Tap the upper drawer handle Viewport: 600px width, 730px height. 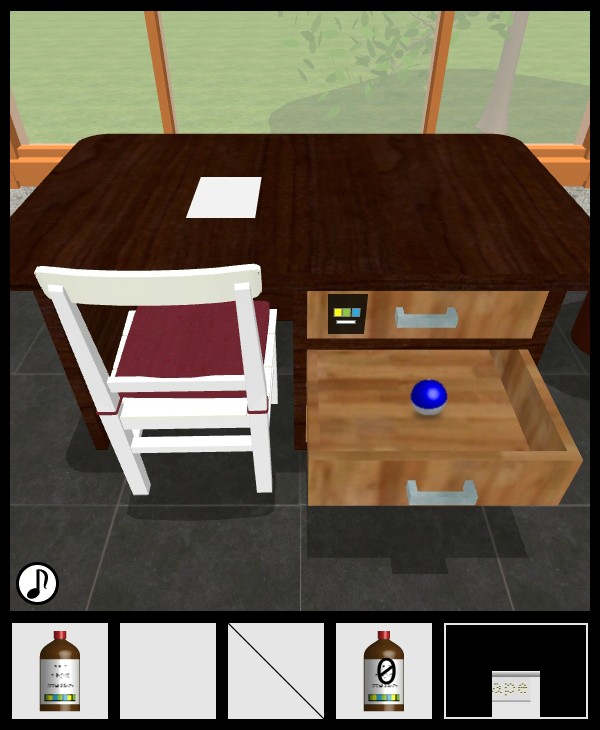426,318
